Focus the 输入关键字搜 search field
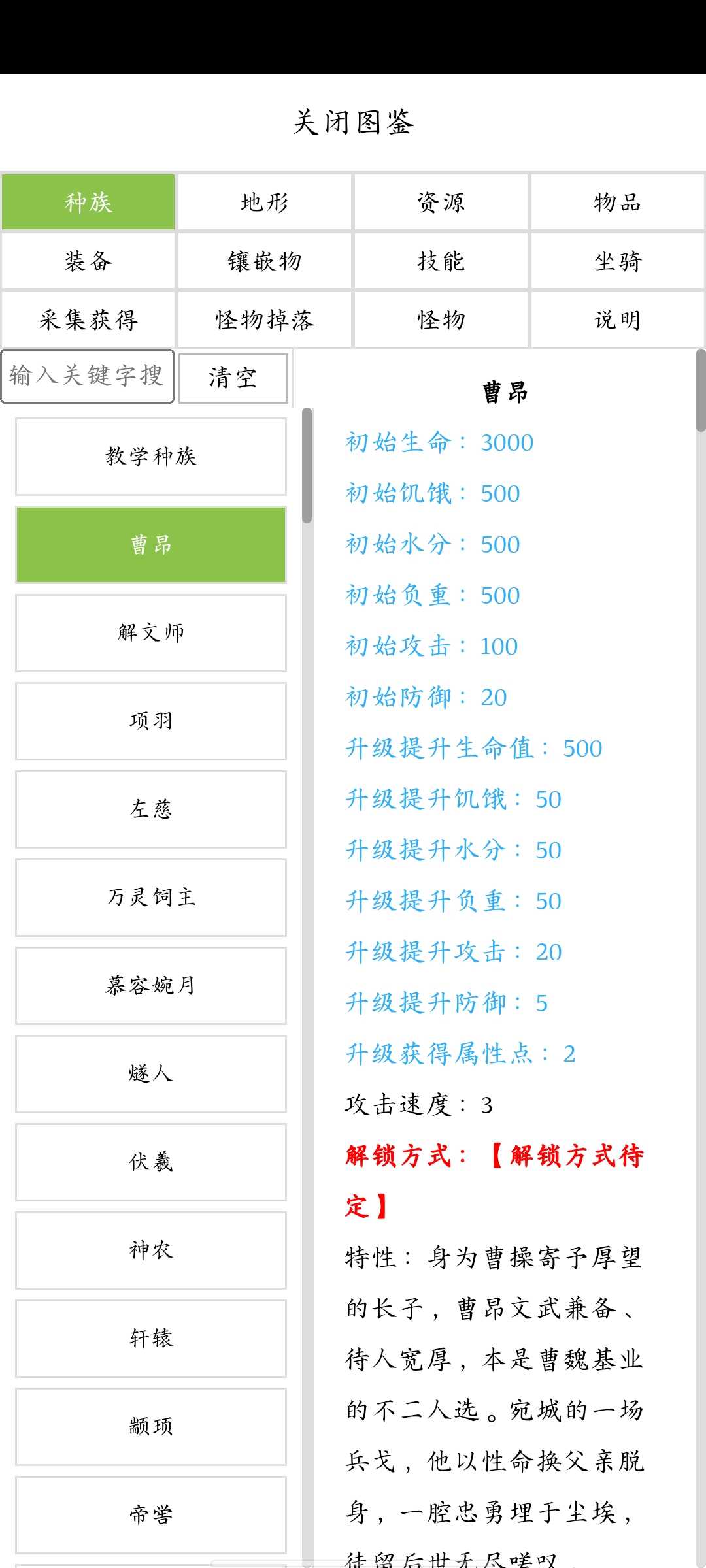Viewport: 706px width, 1568px height. (x=87, y=376)
